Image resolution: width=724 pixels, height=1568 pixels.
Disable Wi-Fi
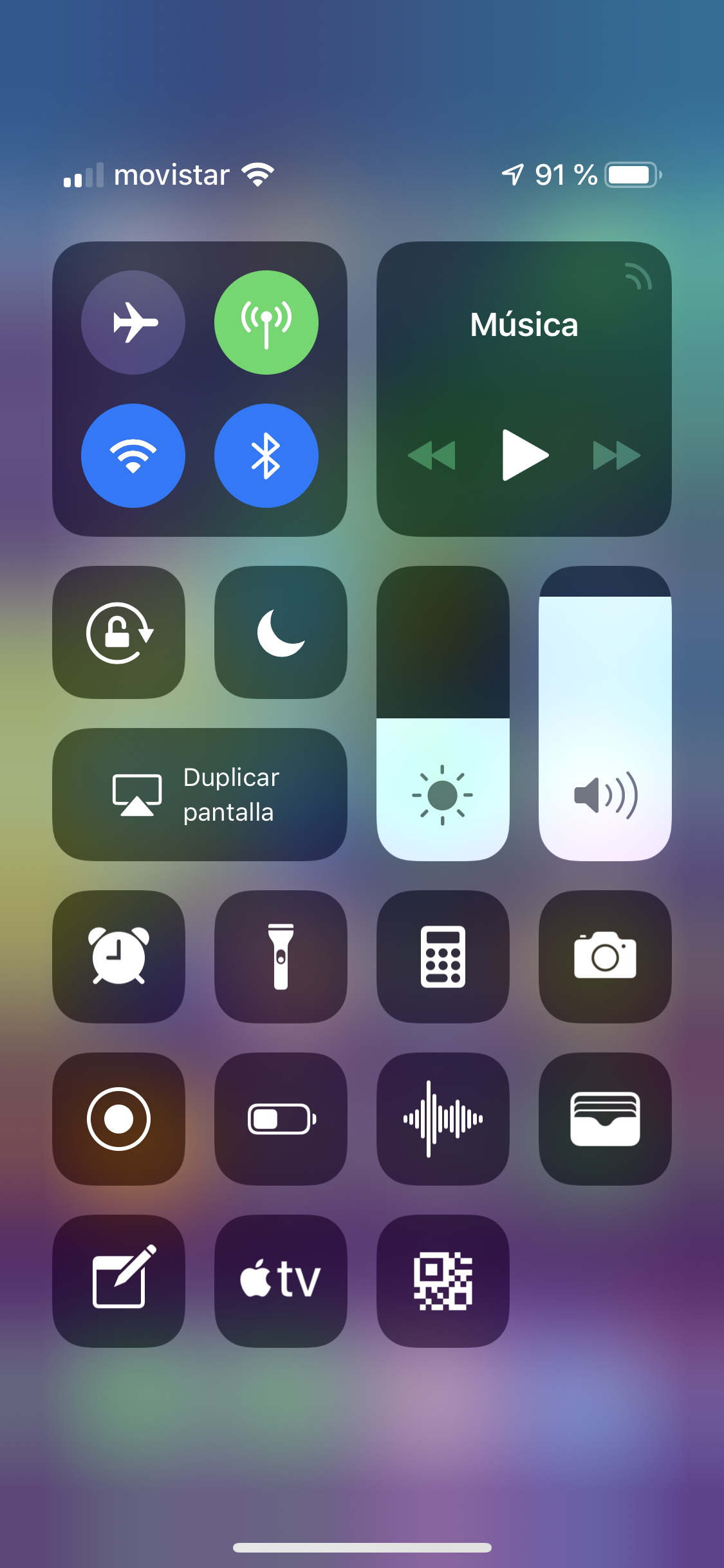[x=133, y=456]
